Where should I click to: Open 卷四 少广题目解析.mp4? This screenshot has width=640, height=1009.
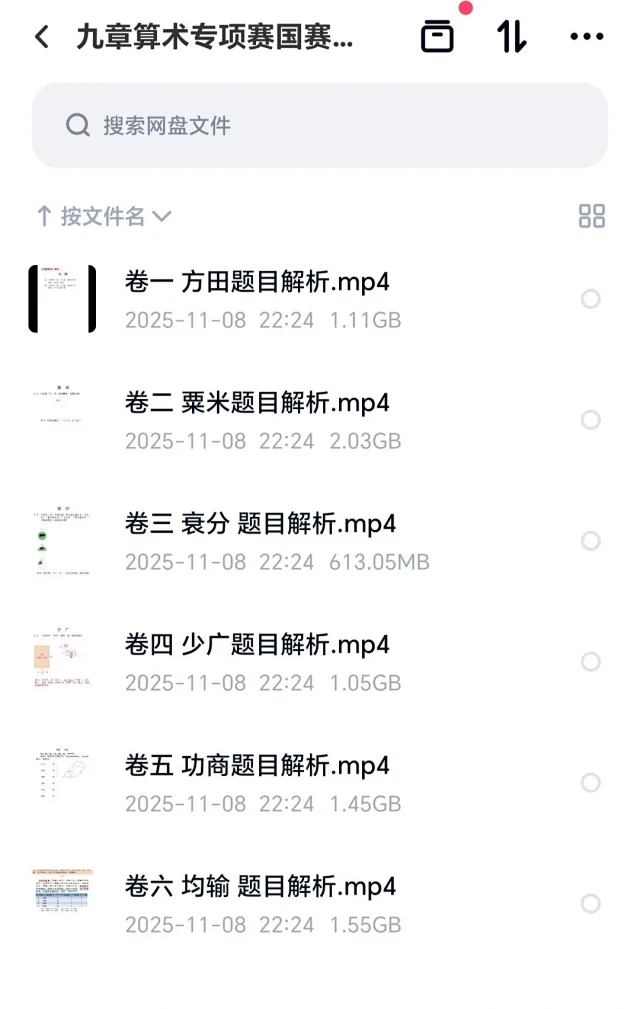[x=257, y=645]
